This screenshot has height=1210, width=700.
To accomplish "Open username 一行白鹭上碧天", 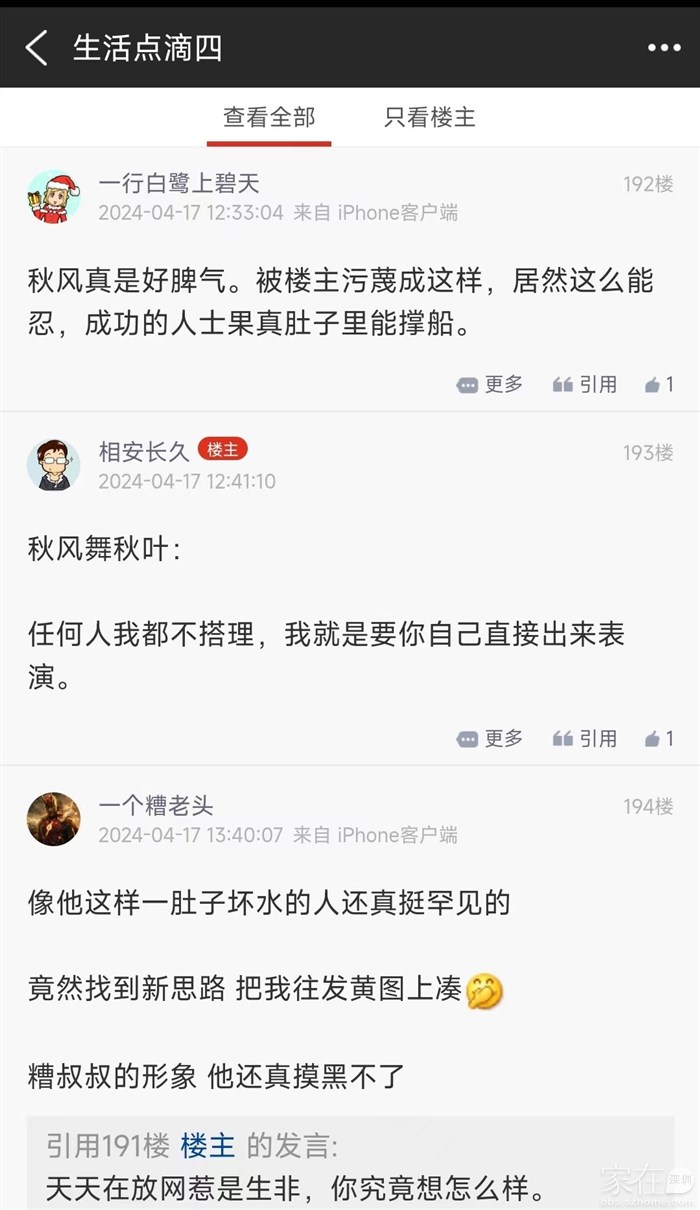I will pos(179,183).
